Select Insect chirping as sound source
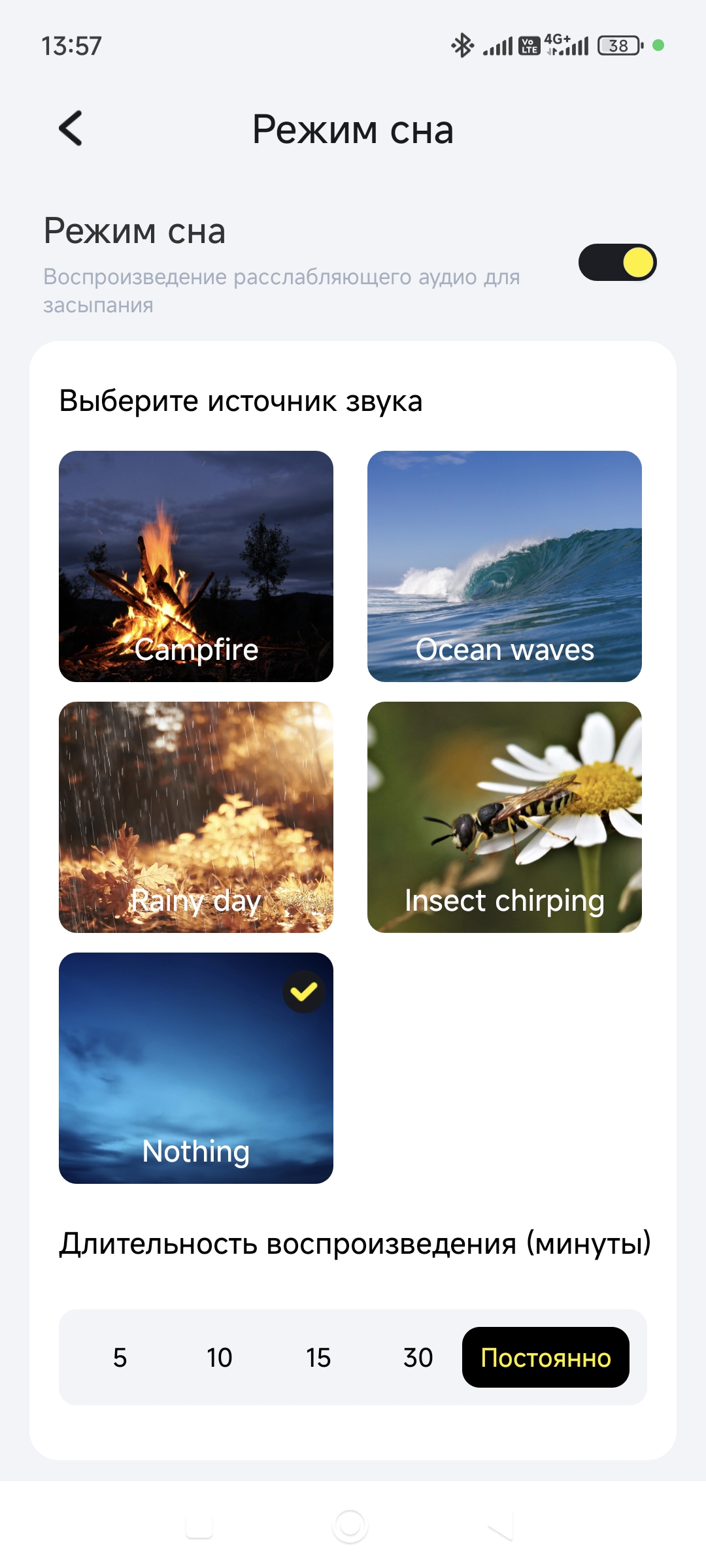The width and height of the screenshot is (706, 1568). [505, 817]
